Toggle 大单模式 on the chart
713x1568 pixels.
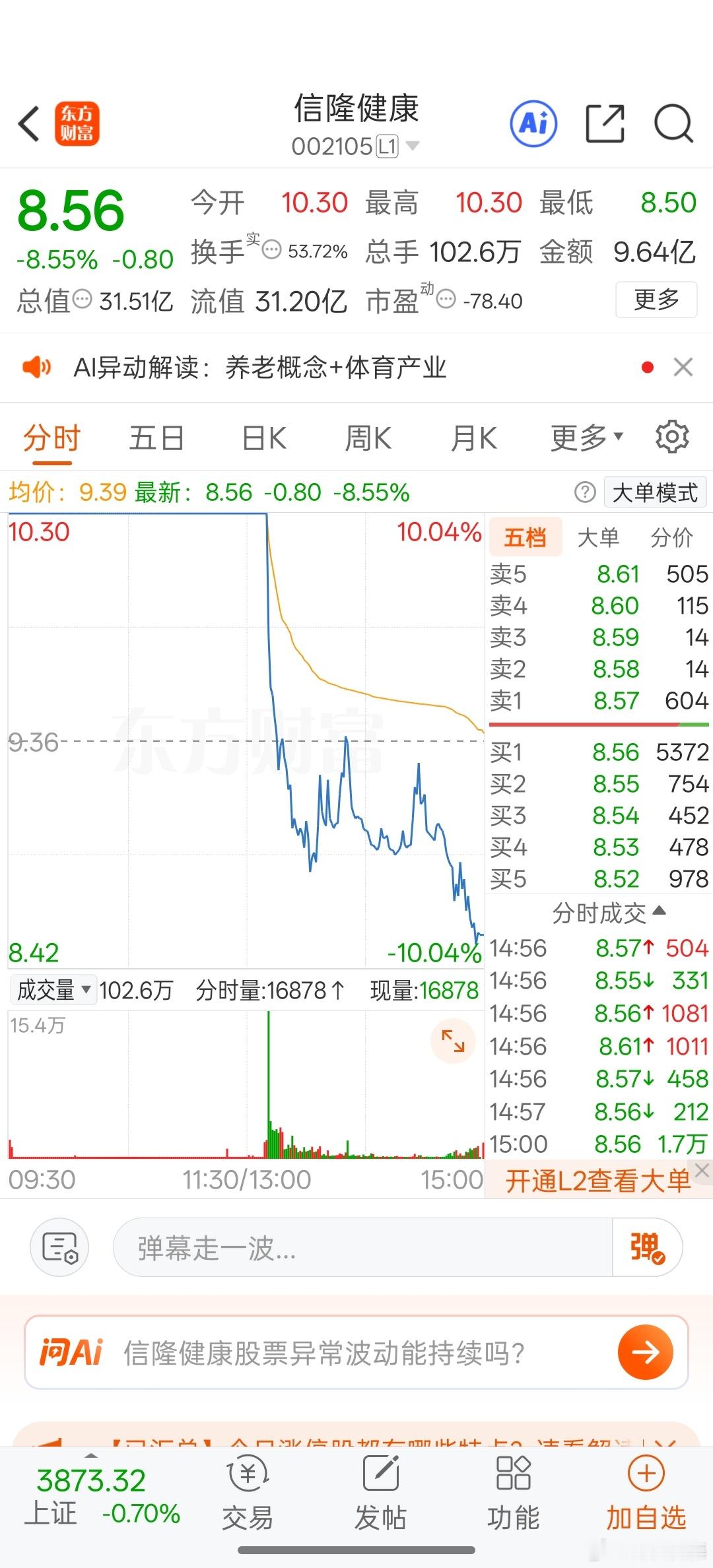[x=654, y=492]
